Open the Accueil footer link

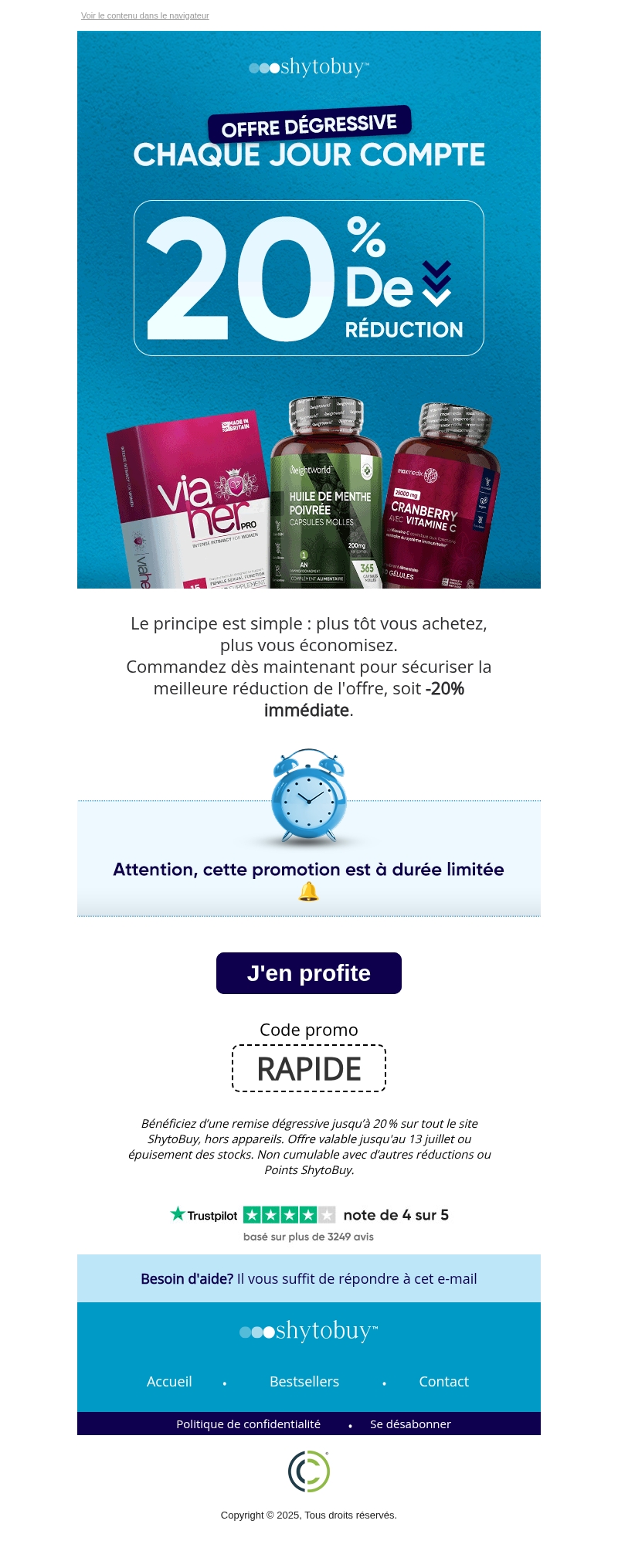click(x=169, y=1382)
